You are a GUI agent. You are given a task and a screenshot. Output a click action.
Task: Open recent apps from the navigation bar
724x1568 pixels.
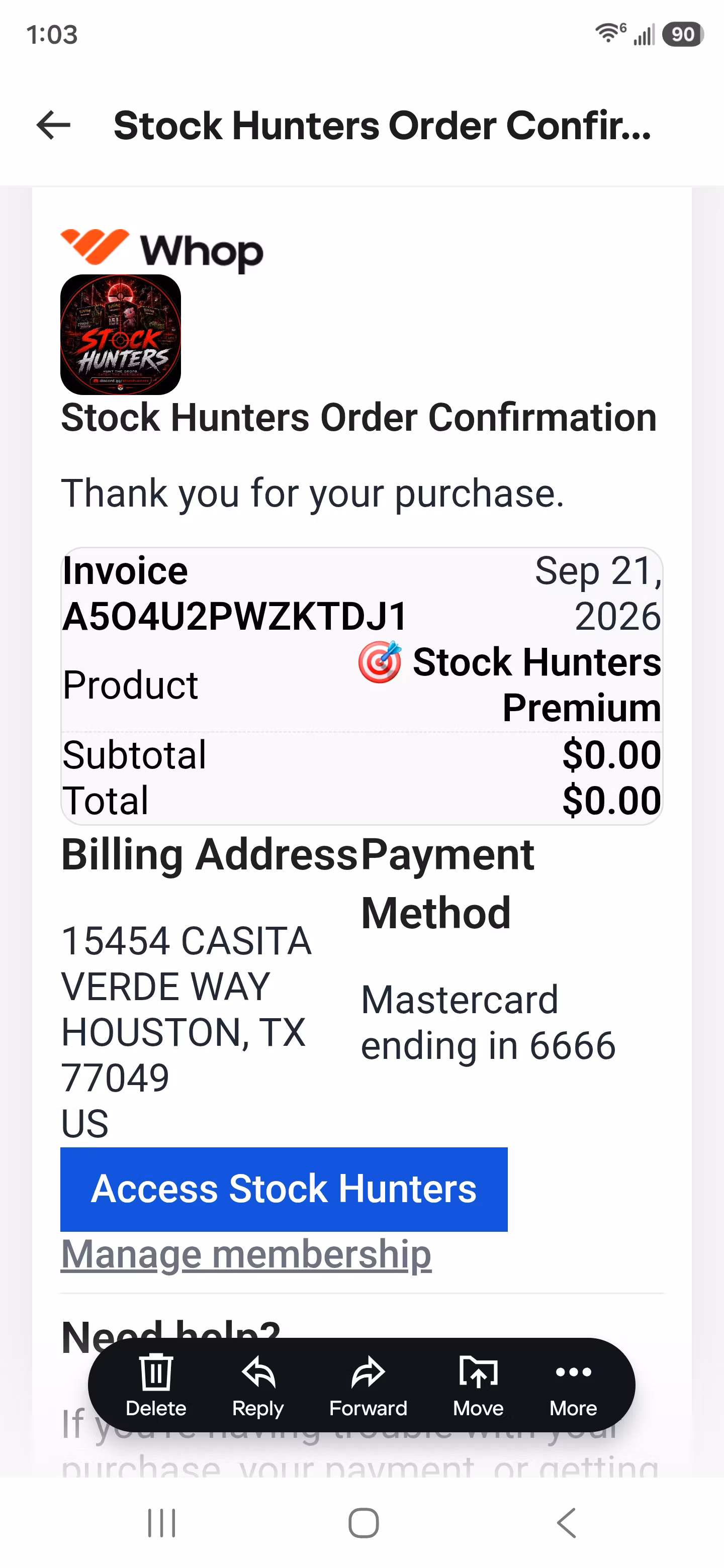click(162, 1523)
